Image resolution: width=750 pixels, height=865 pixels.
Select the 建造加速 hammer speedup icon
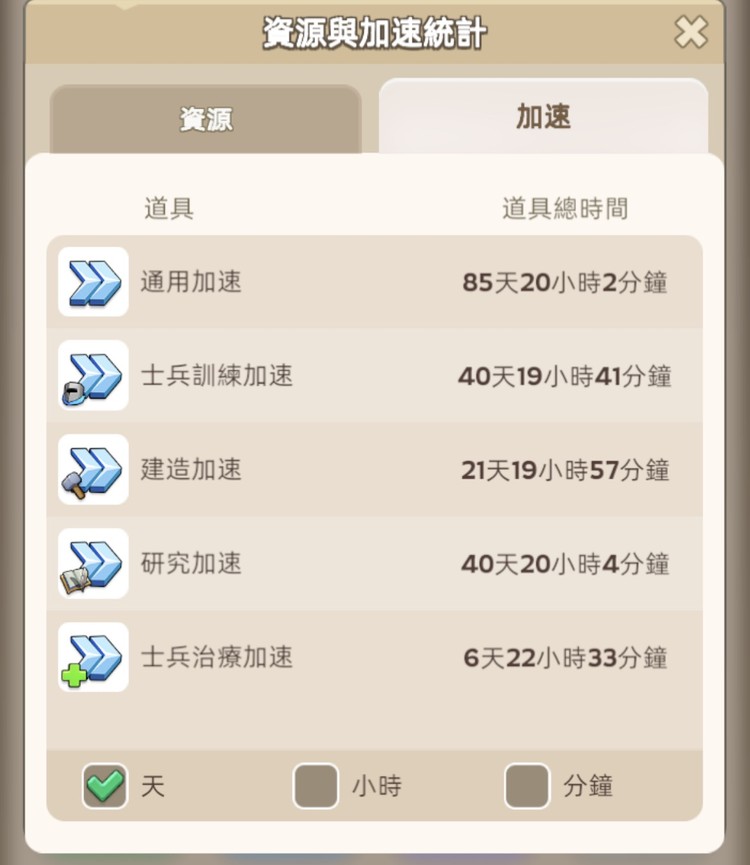[x=92, y=470]
